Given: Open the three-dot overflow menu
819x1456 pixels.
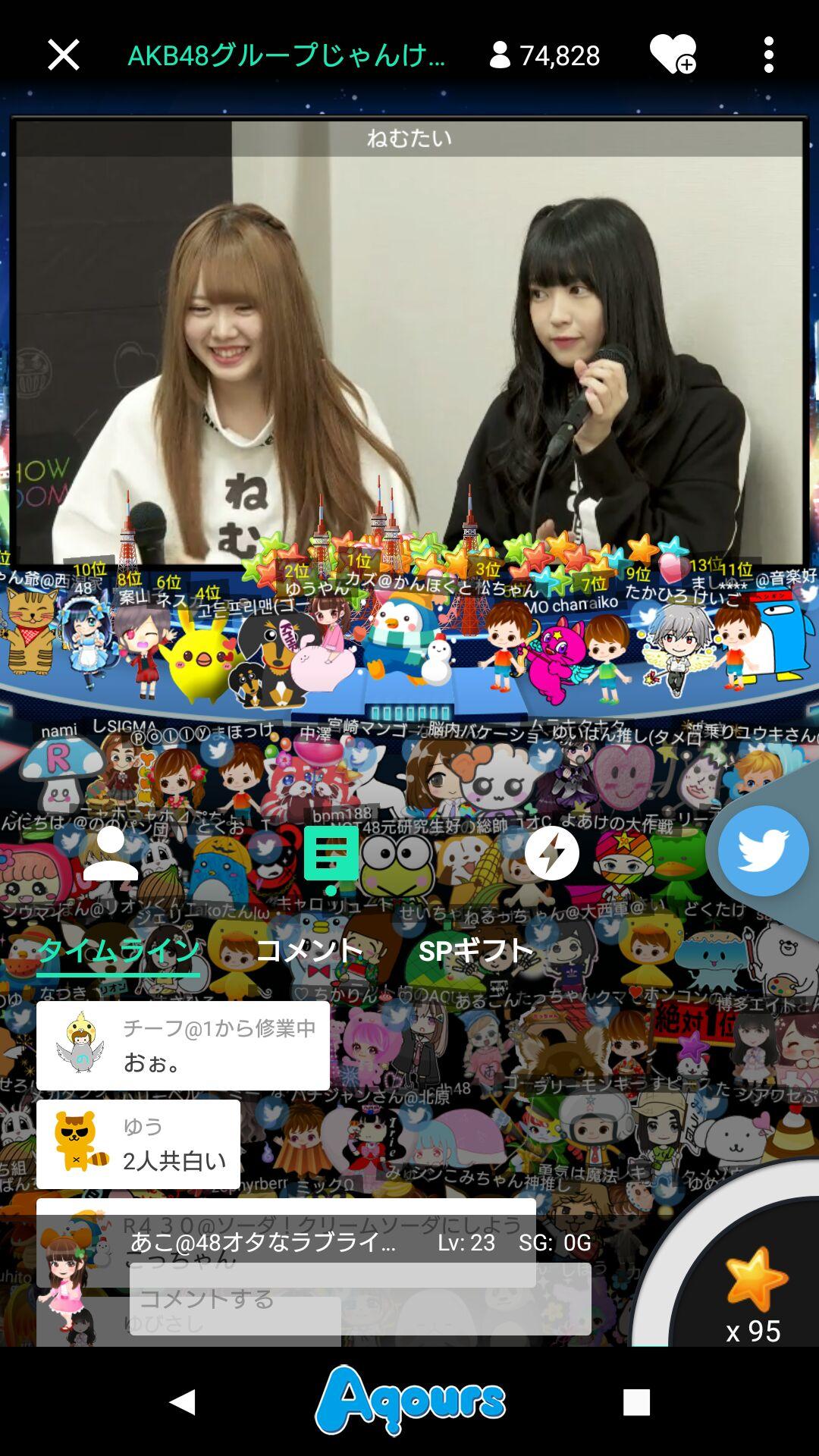Looking at the screenshot, I should [768, 55].
